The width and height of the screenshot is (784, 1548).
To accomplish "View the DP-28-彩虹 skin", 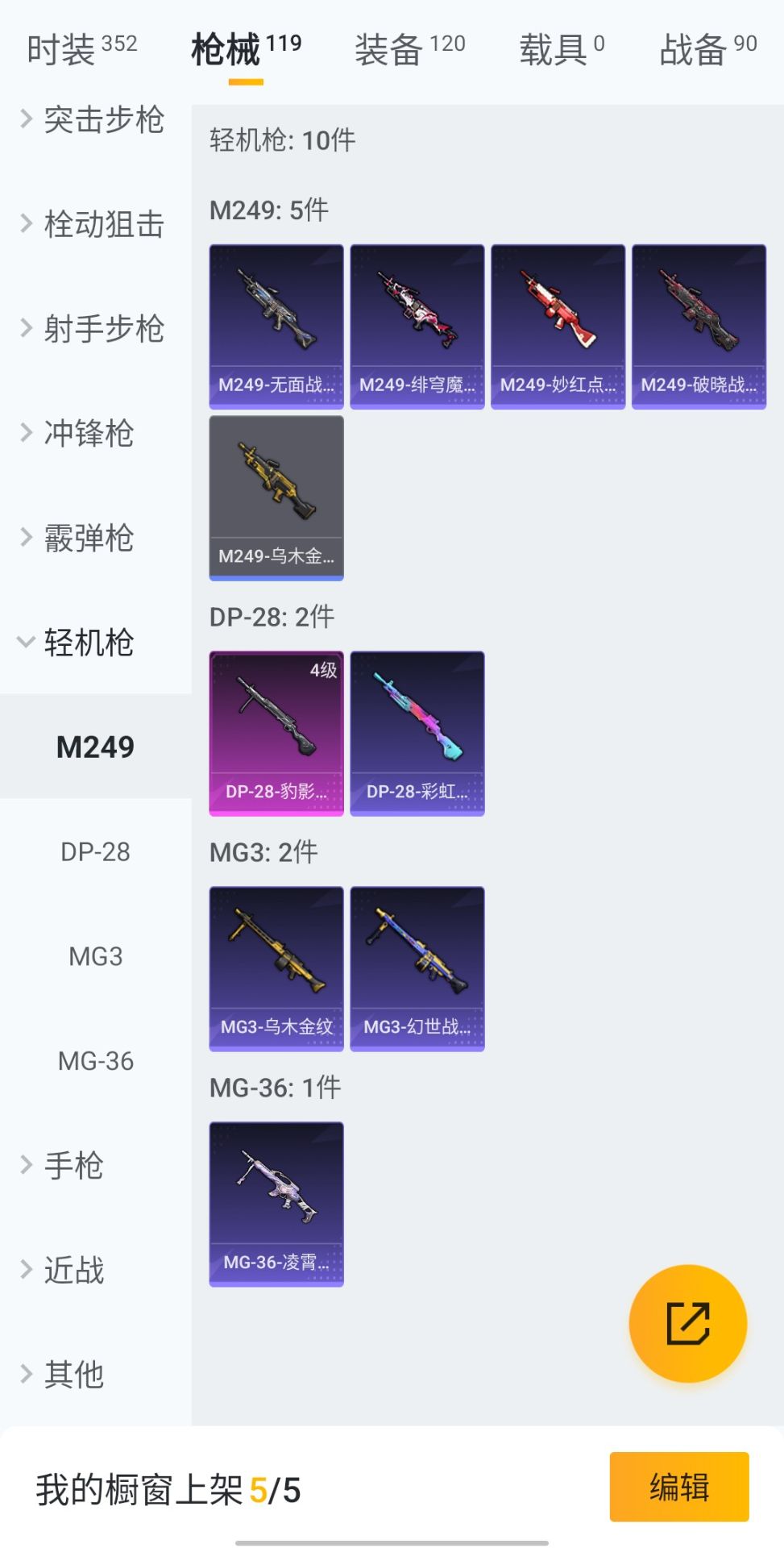I will point(417,733).
